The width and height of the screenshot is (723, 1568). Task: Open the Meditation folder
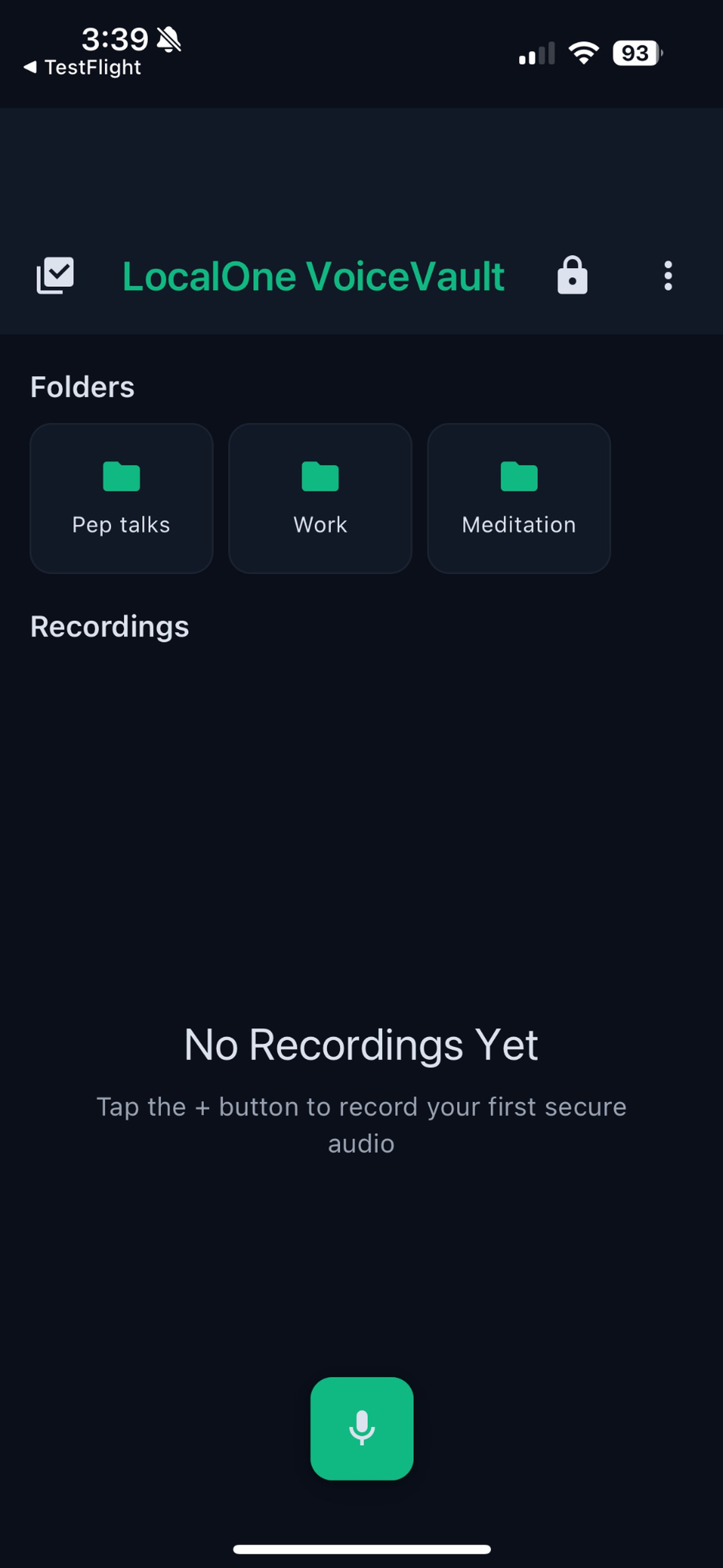pos(518,498)
